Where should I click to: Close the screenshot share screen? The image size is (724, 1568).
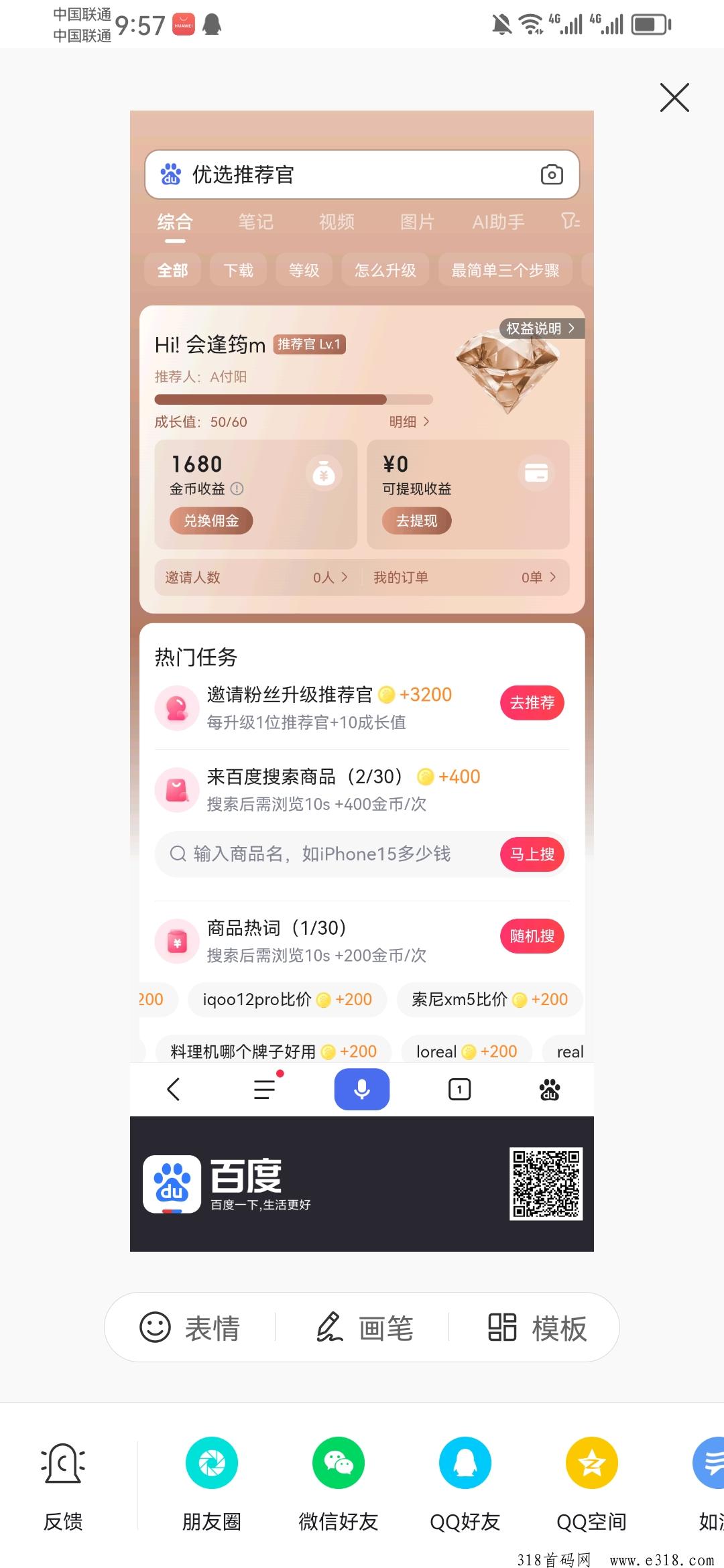coord(674,98)
